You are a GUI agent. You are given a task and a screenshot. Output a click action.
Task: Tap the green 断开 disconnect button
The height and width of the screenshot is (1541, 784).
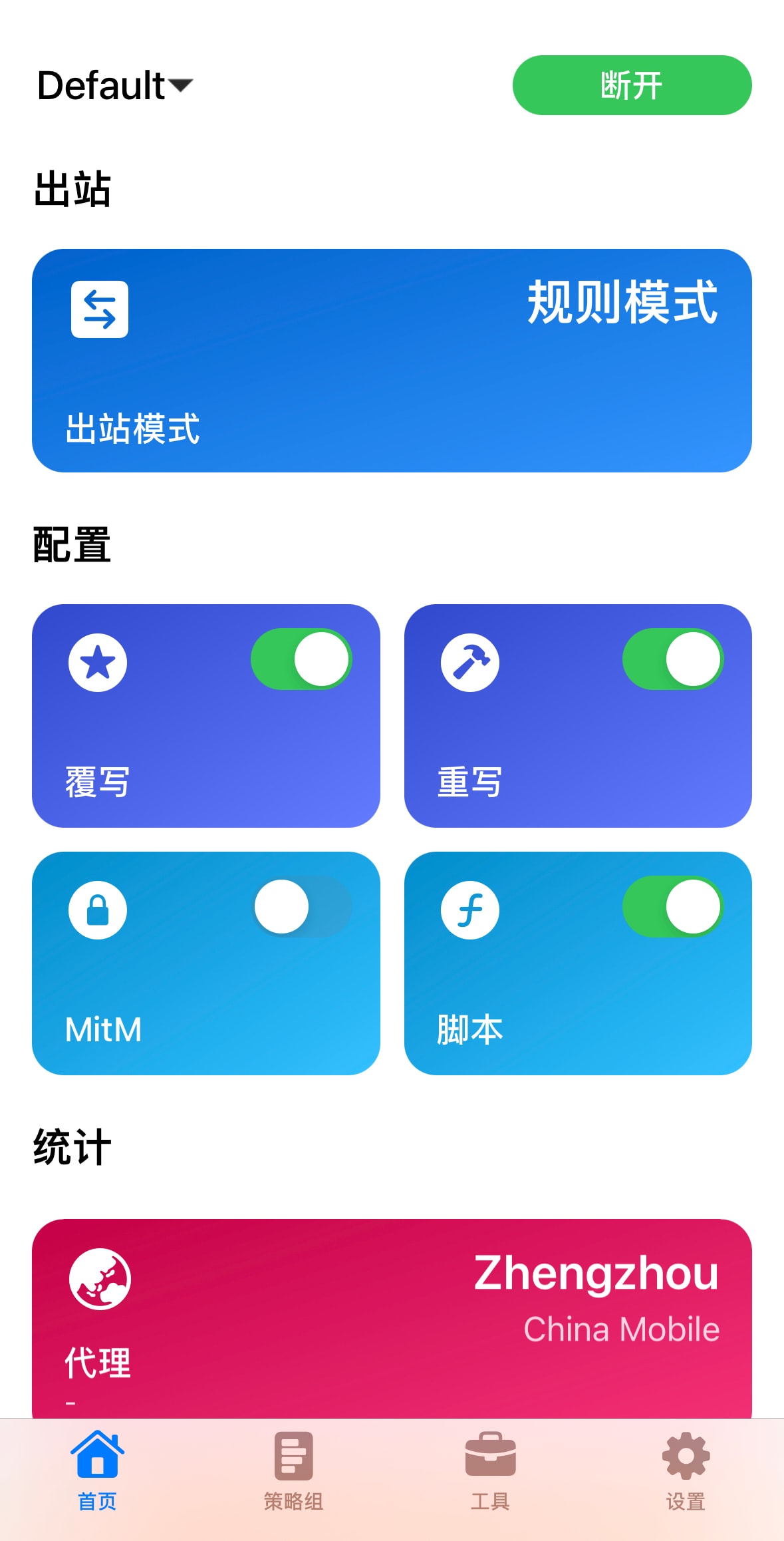pos(632,85)
